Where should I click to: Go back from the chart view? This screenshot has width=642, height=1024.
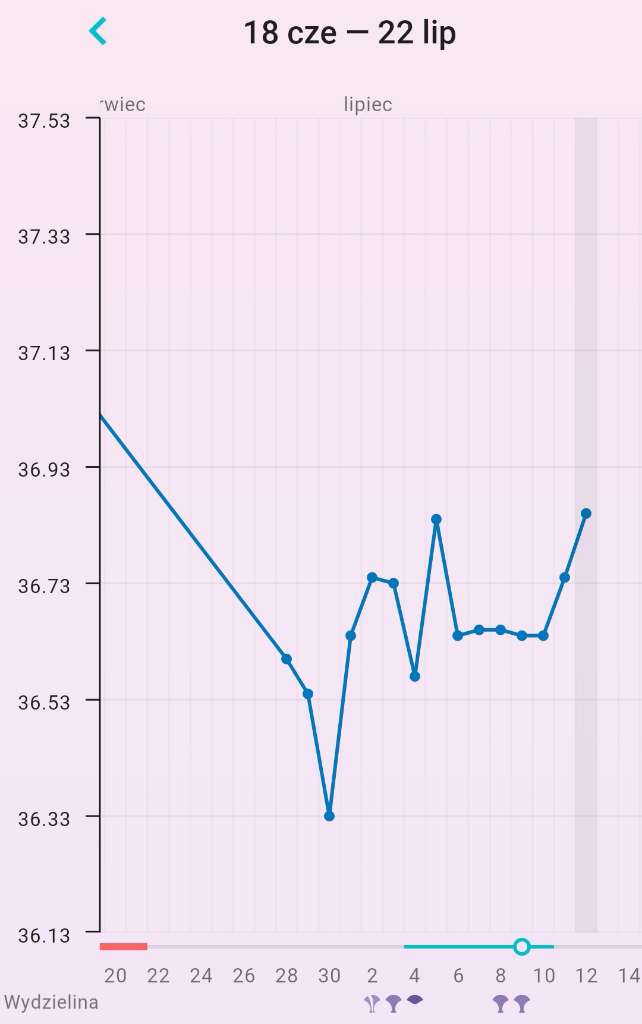pyautogui.click(x=98, y=32)
